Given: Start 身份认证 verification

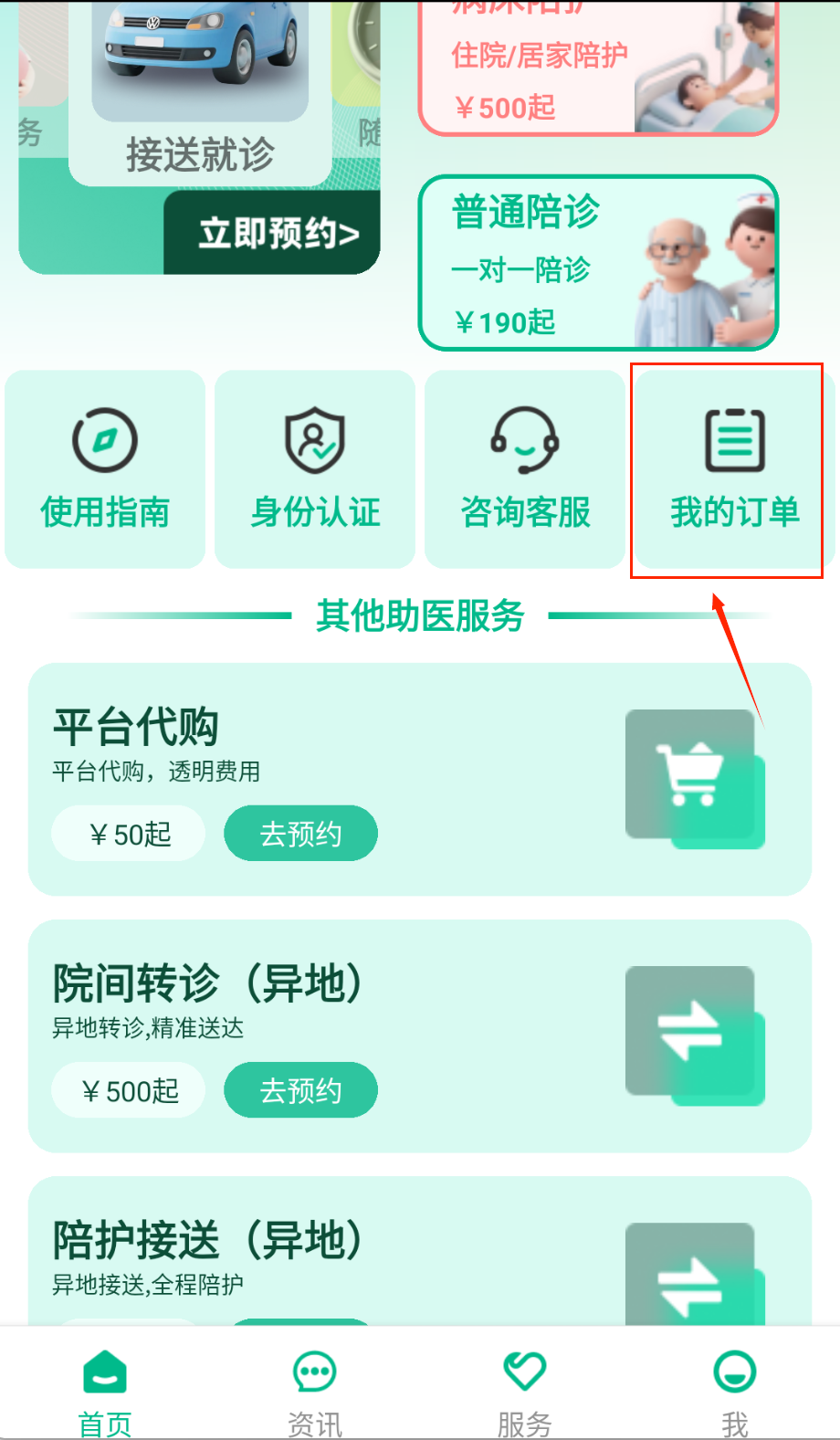Looking at the screenshot, I should (x=315, y=469).
